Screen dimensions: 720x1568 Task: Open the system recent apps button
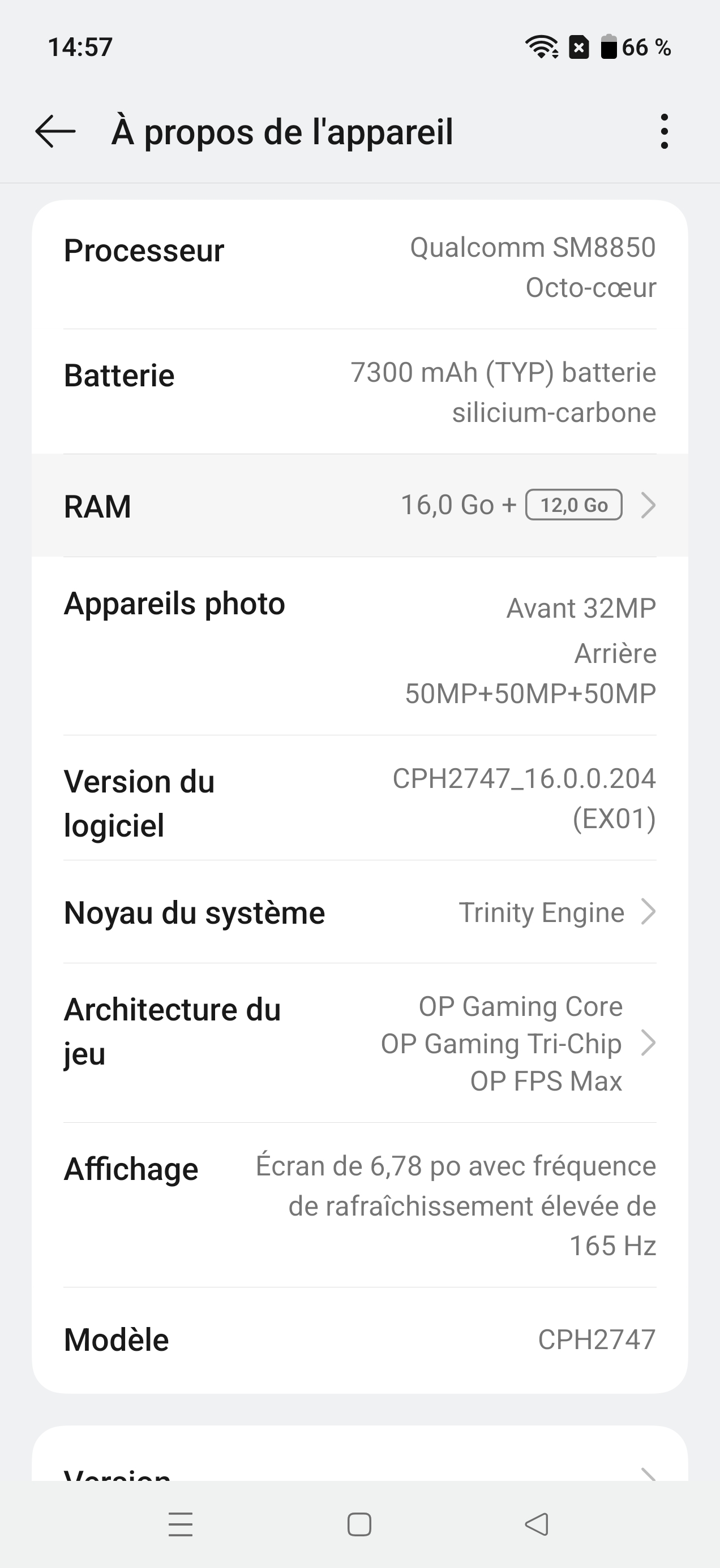pyautogui.click(x=181, y=1524)
